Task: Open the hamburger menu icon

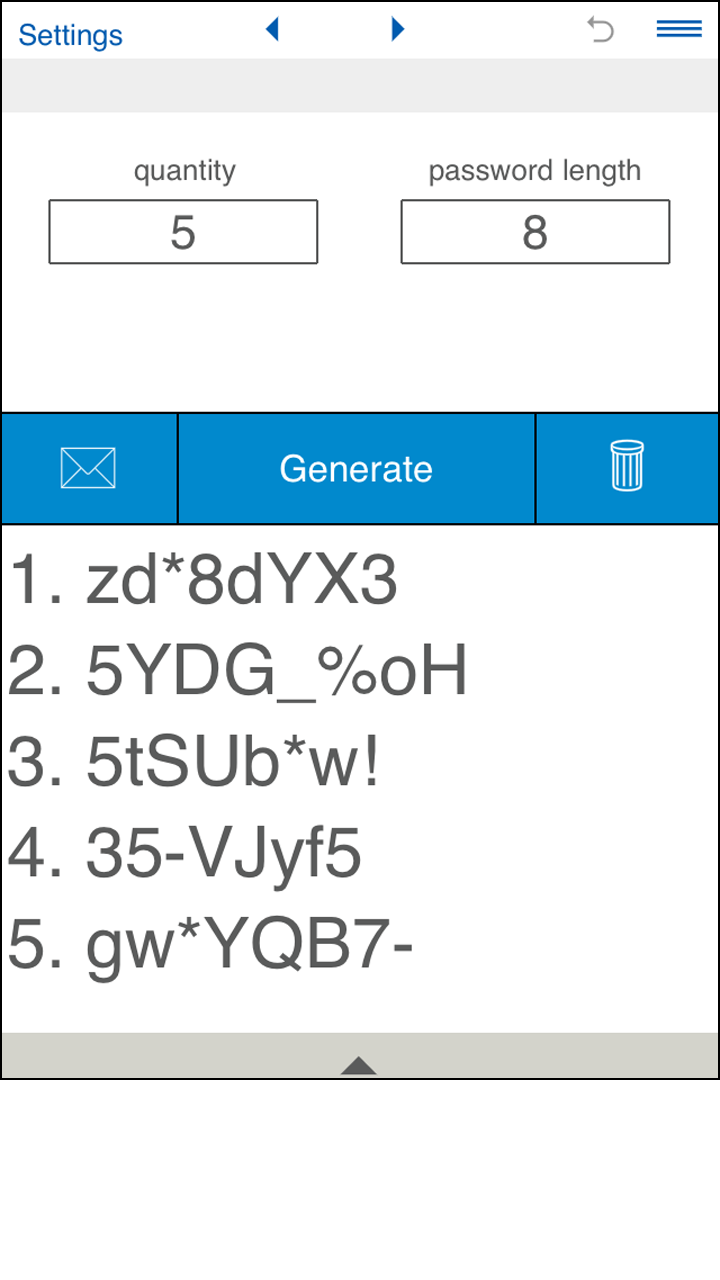Action: [x=678, y=29]
